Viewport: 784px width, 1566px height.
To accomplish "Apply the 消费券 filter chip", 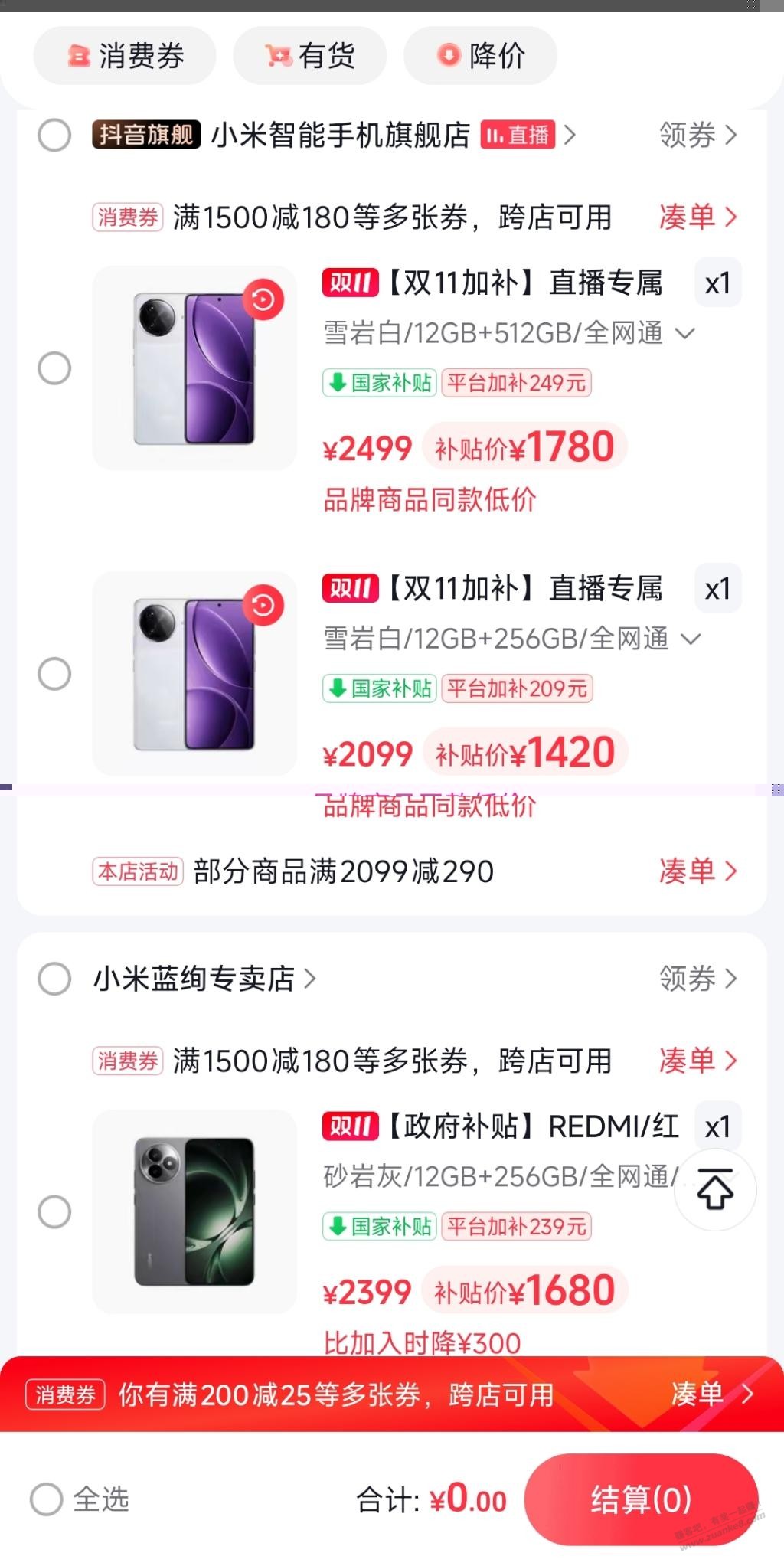I will (125, 56).
